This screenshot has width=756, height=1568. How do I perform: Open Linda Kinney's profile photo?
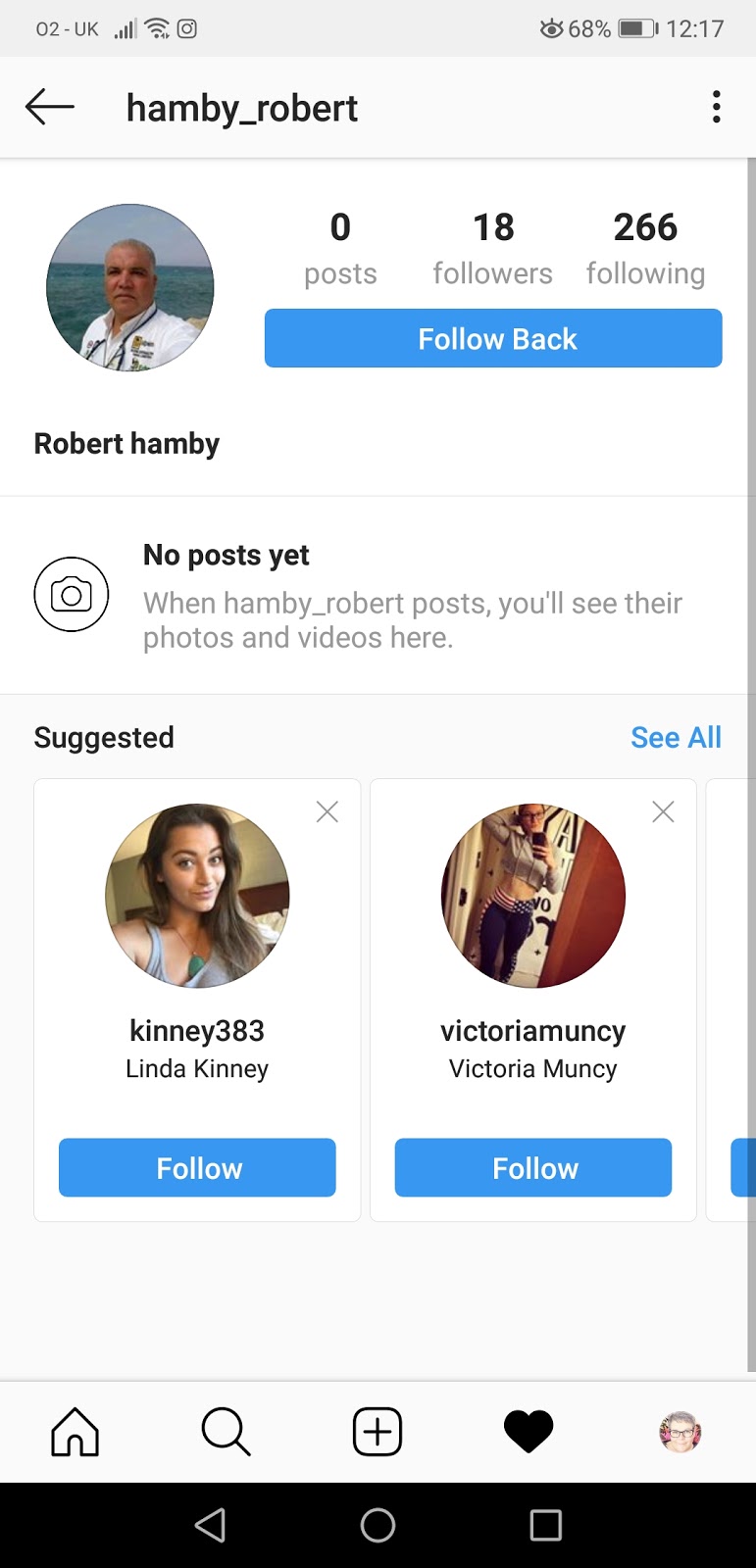pyautogui.click(x=197, y=896)
